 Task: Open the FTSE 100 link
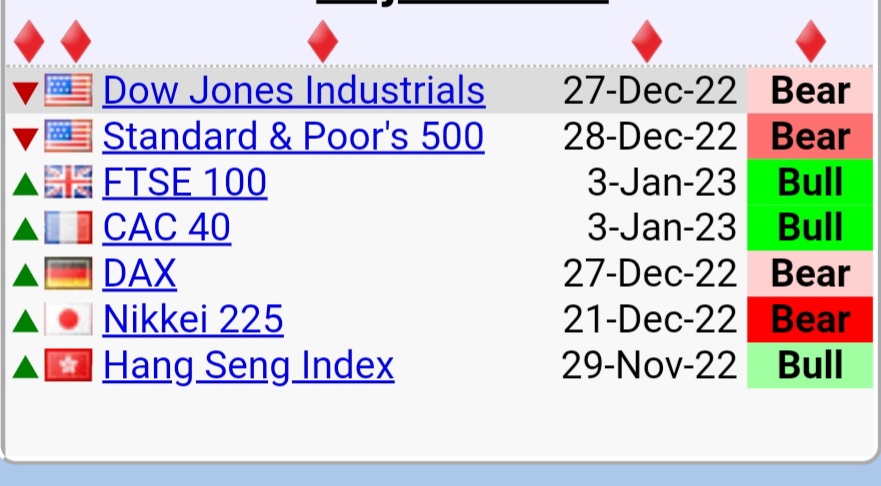(x=185, y=182)
